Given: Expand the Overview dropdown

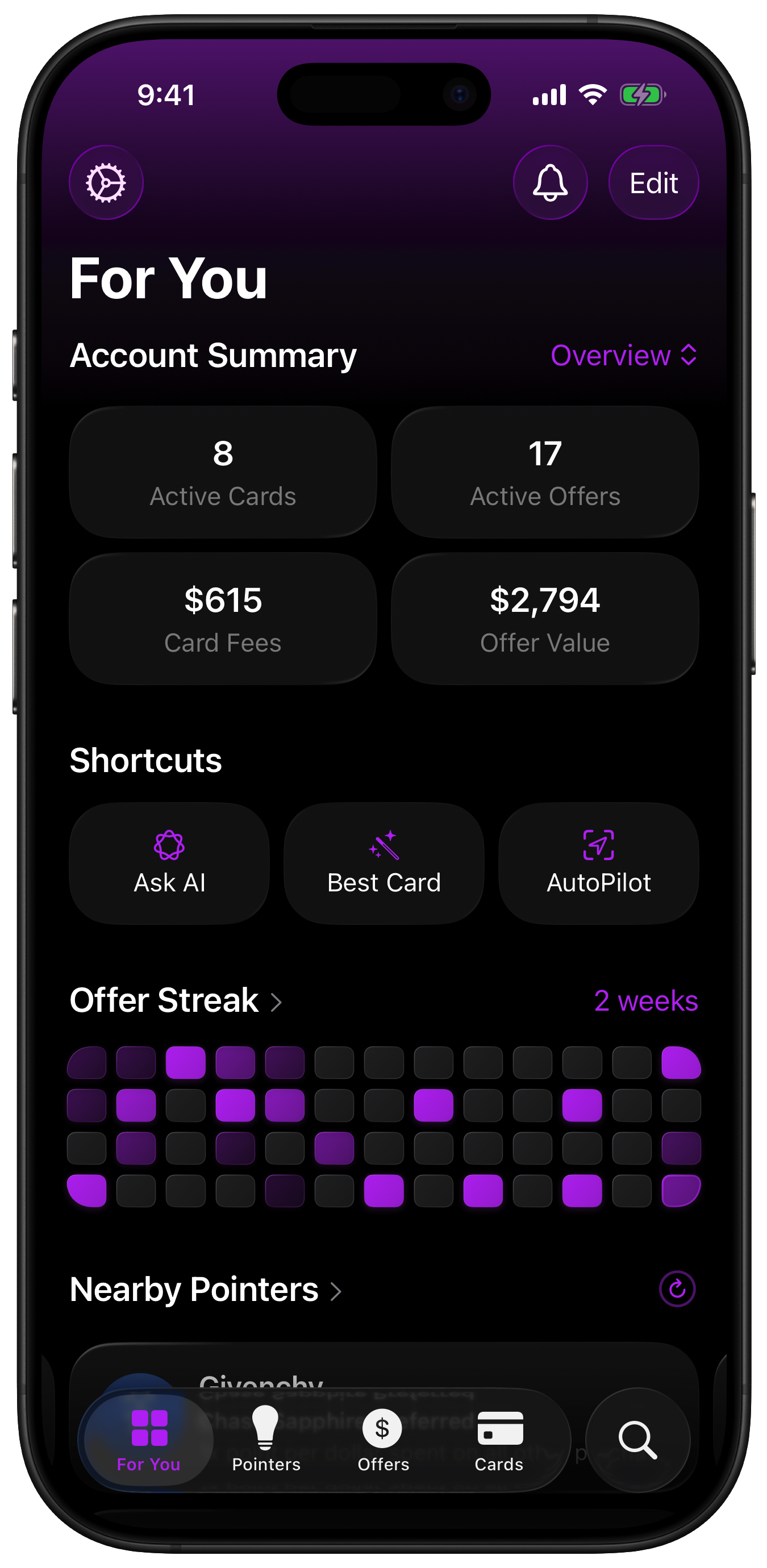Looking at the screenshot, I should coord(623,356).
